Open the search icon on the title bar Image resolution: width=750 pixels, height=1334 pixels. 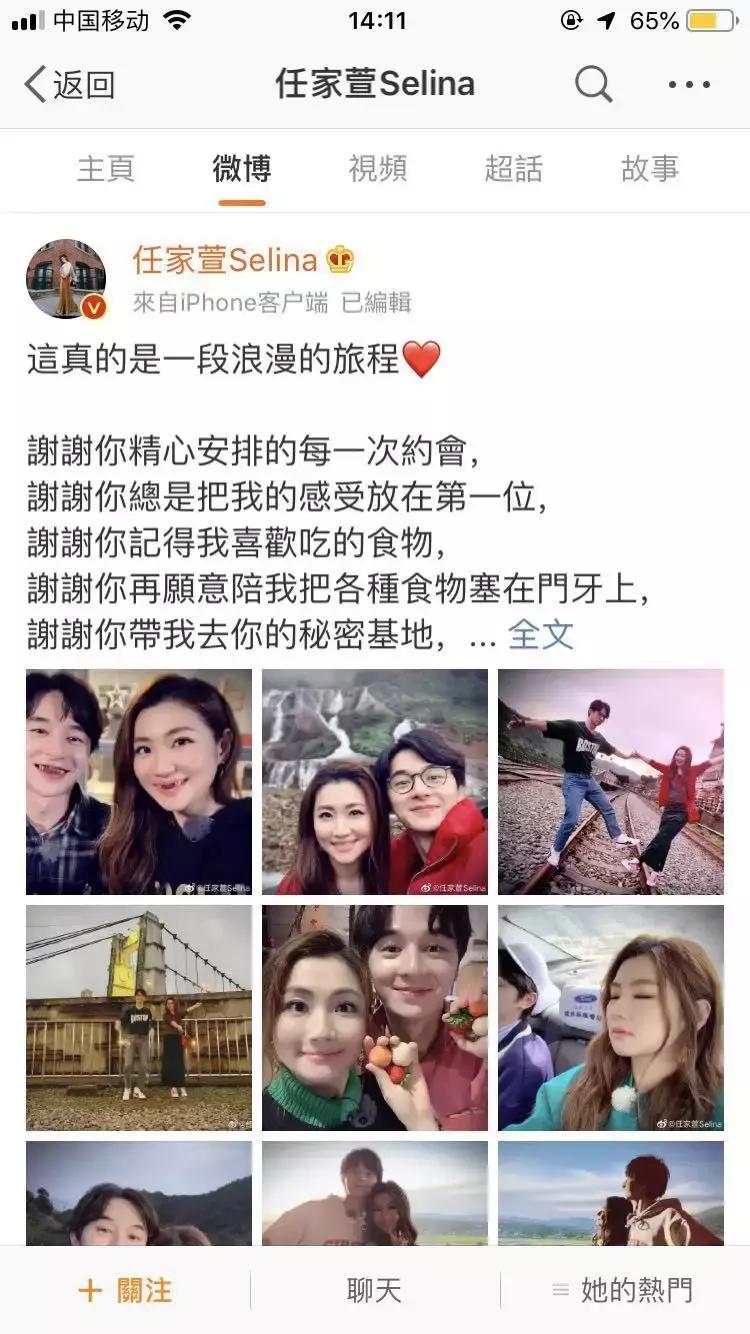(x=593, y=84)
